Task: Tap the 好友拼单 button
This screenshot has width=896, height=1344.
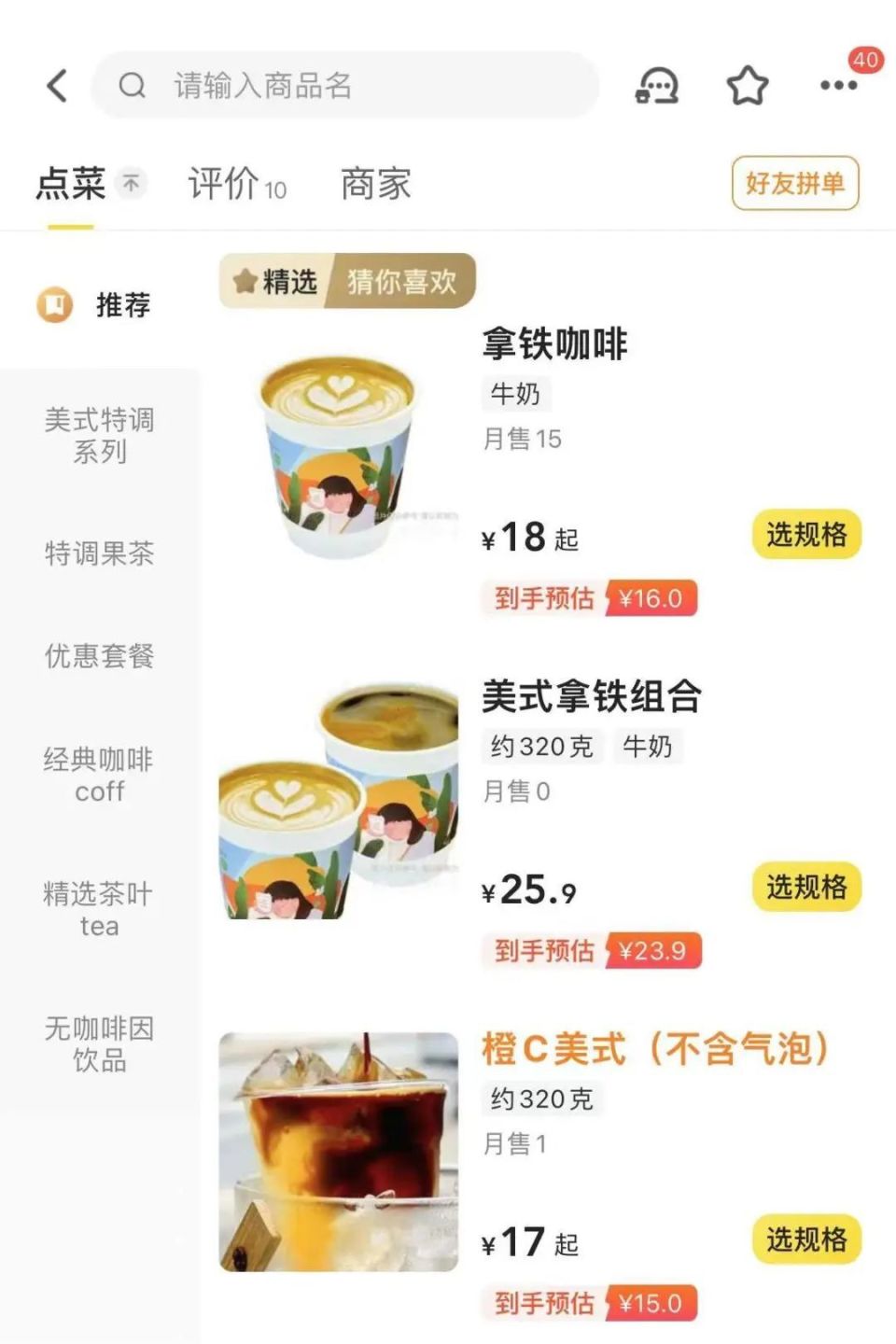Action: (795, 183)
